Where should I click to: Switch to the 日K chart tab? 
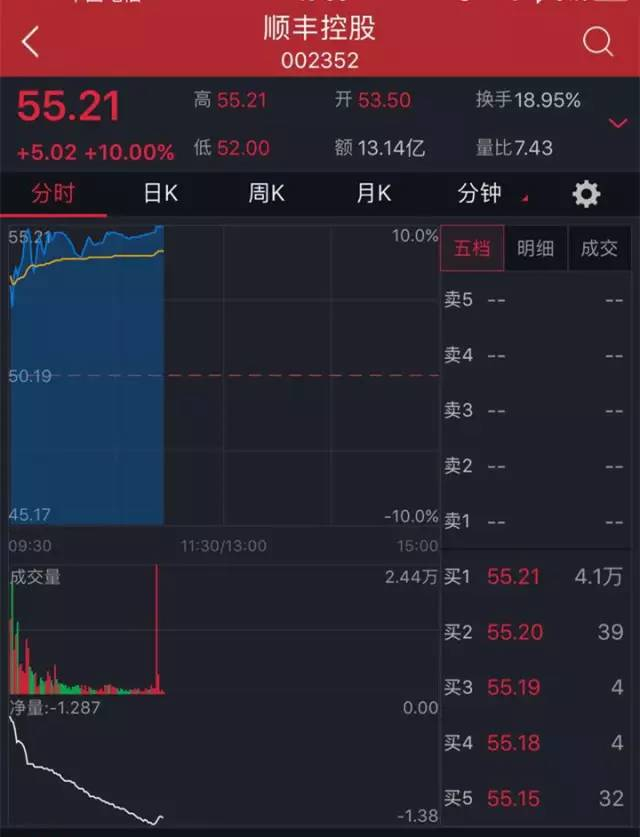point(160,193)
